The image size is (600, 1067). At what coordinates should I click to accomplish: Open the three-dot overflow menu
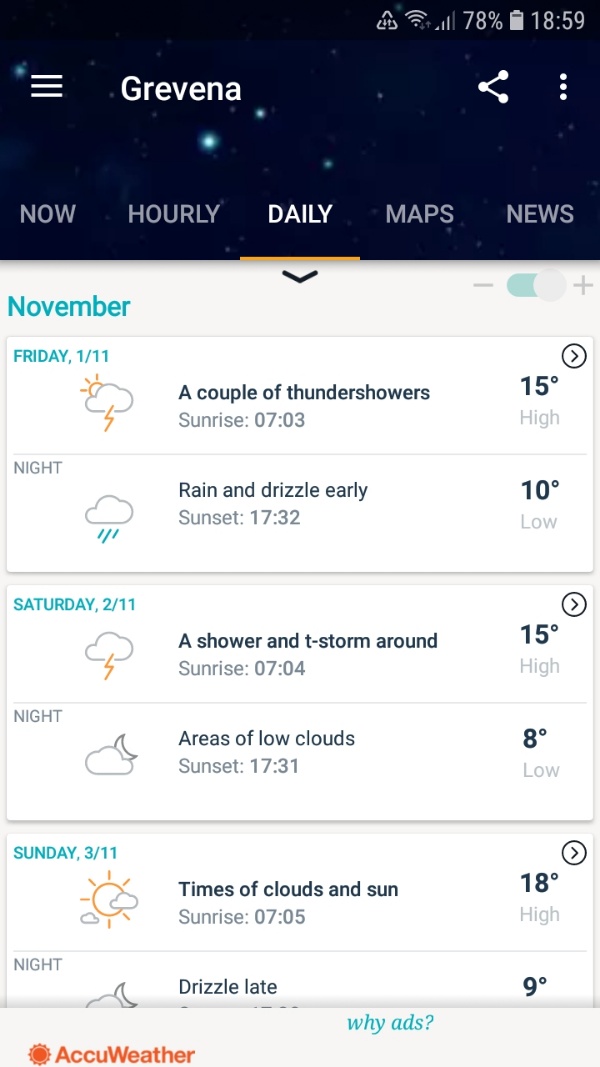pyautogui.click(x=563, y=87)
